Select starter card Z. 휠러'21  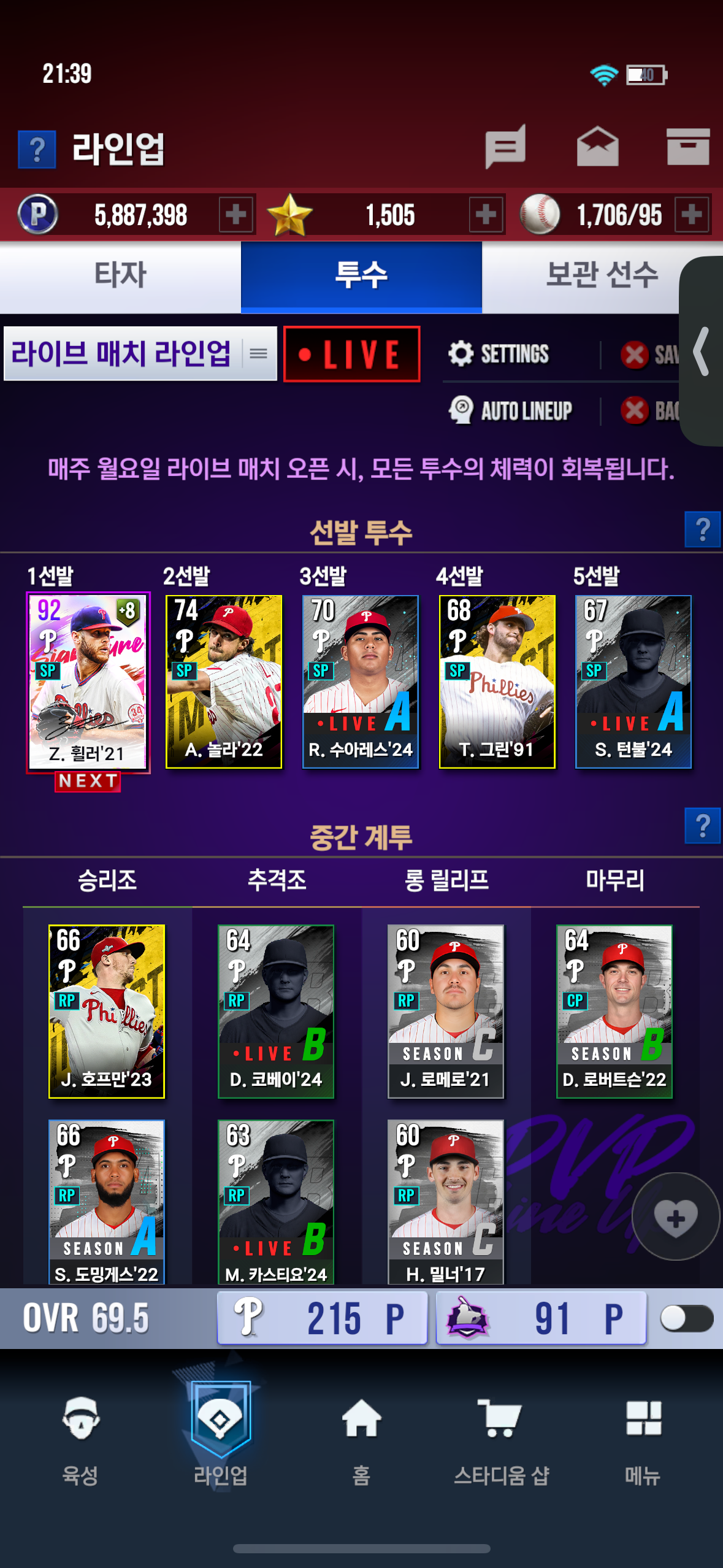pos(88,681)
